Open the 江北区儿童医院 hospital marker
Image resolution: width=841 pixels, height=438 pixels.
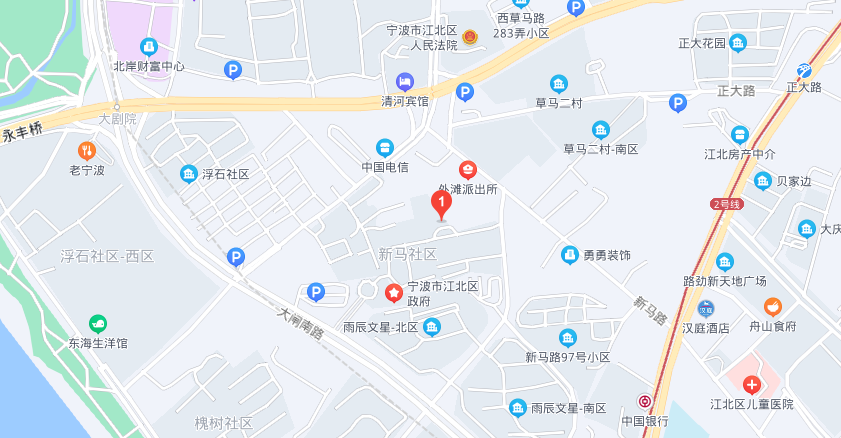tap(751, 385)
